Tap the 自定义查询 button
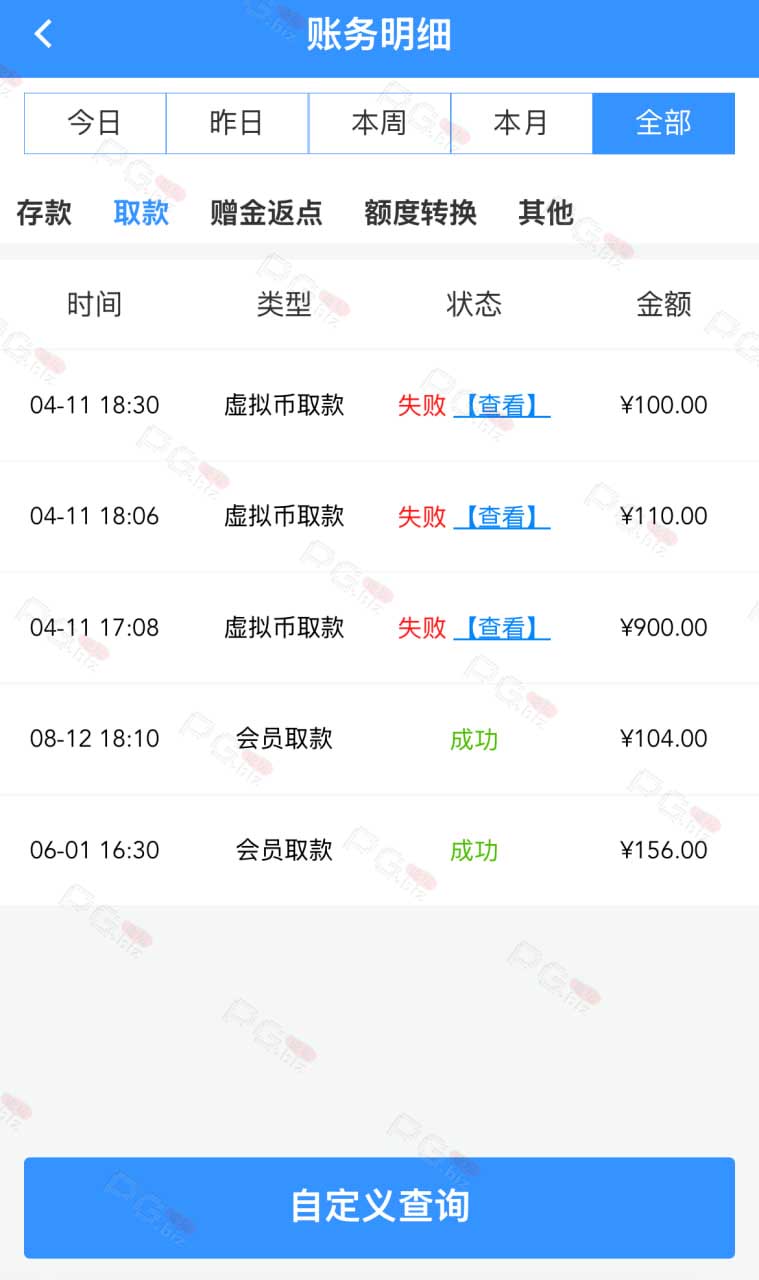 pos(380,1207)
